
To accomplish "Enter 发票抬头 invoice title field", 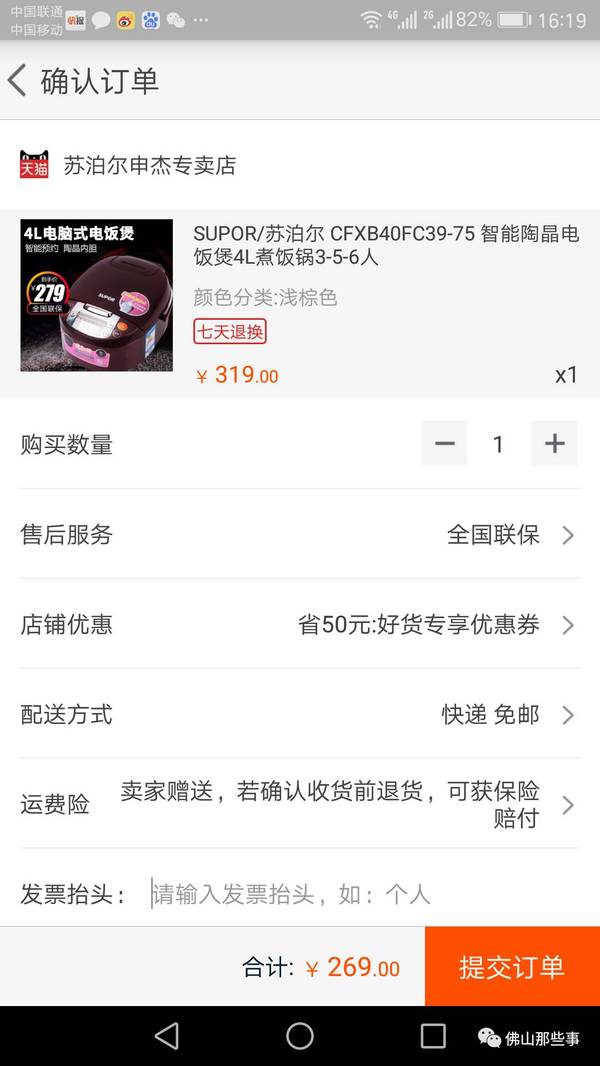I will point(360,894).
